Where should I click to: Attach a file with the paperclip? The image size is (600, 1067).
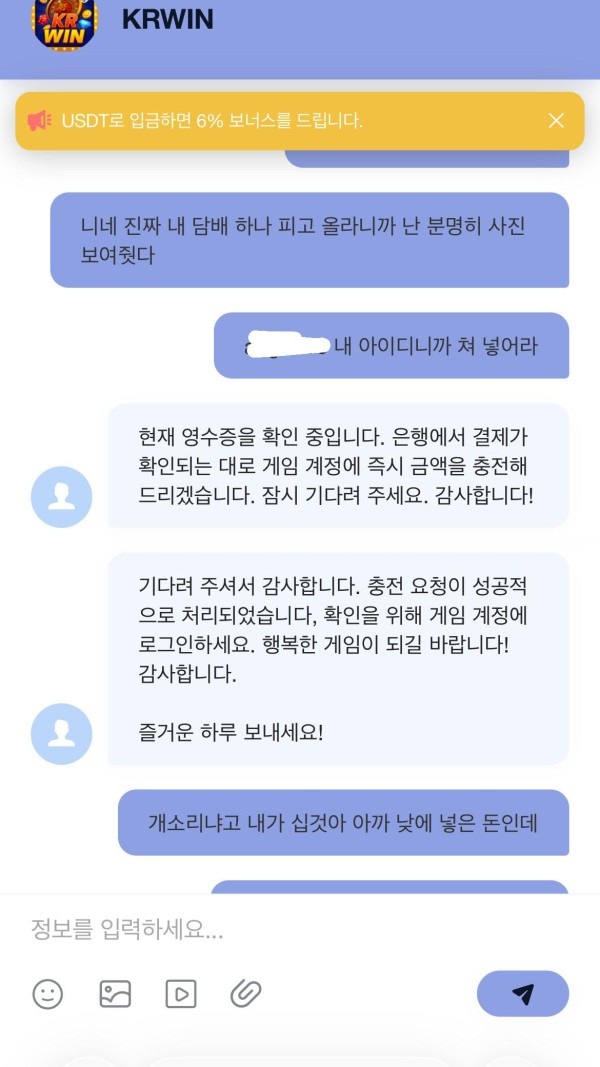point(246,993)
